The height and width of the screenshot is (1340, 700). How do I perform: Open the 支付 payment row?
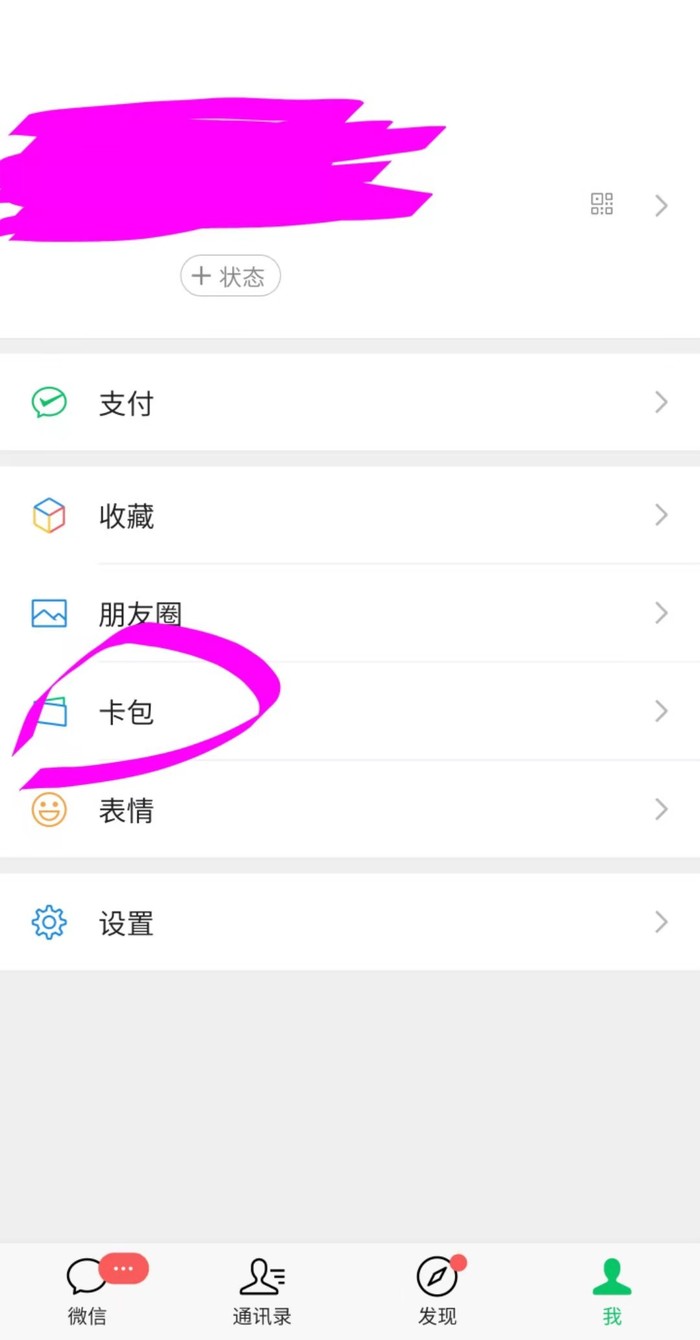(350, 403)
